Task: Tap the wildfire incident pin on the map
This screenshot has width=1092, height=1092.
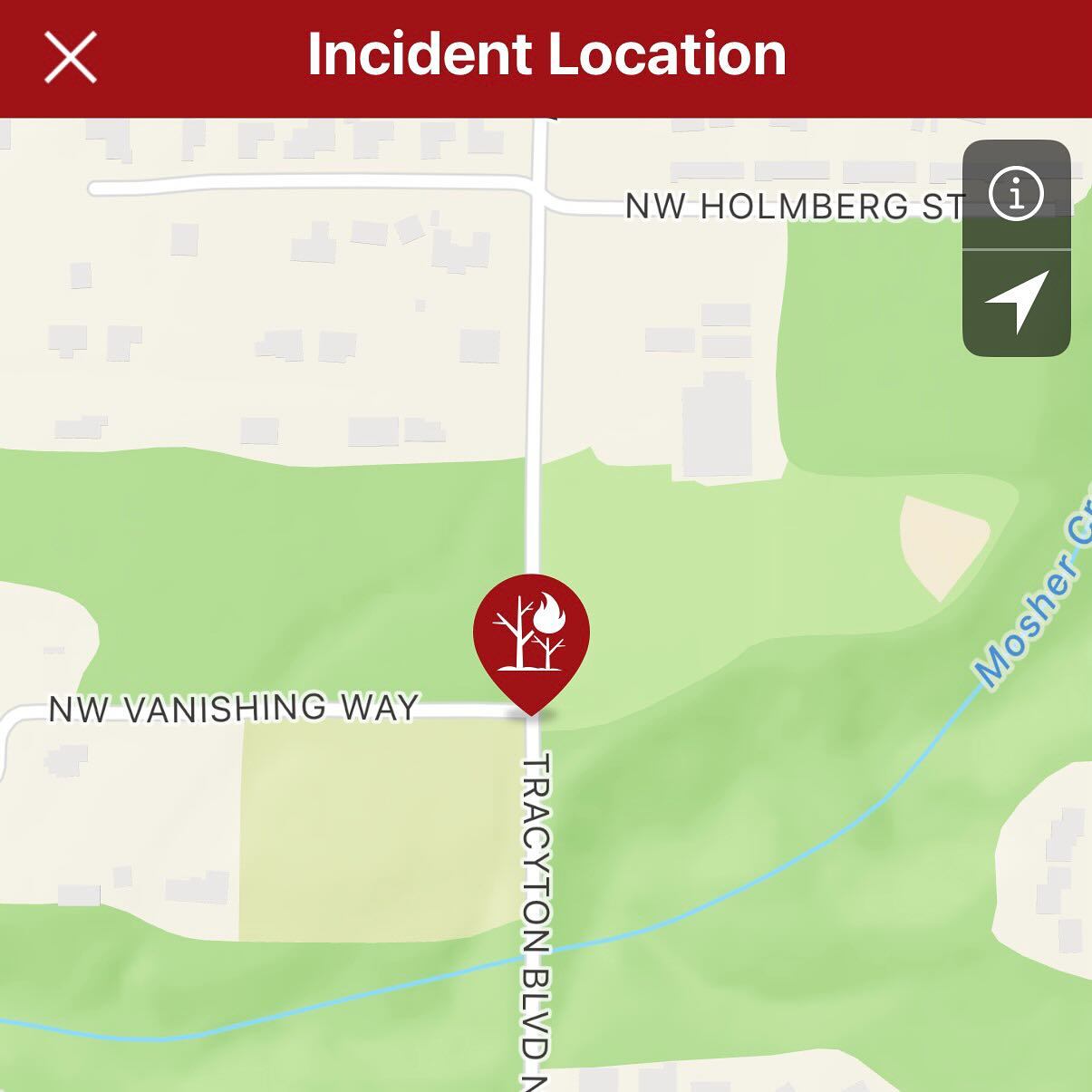Action: [531, 634]
